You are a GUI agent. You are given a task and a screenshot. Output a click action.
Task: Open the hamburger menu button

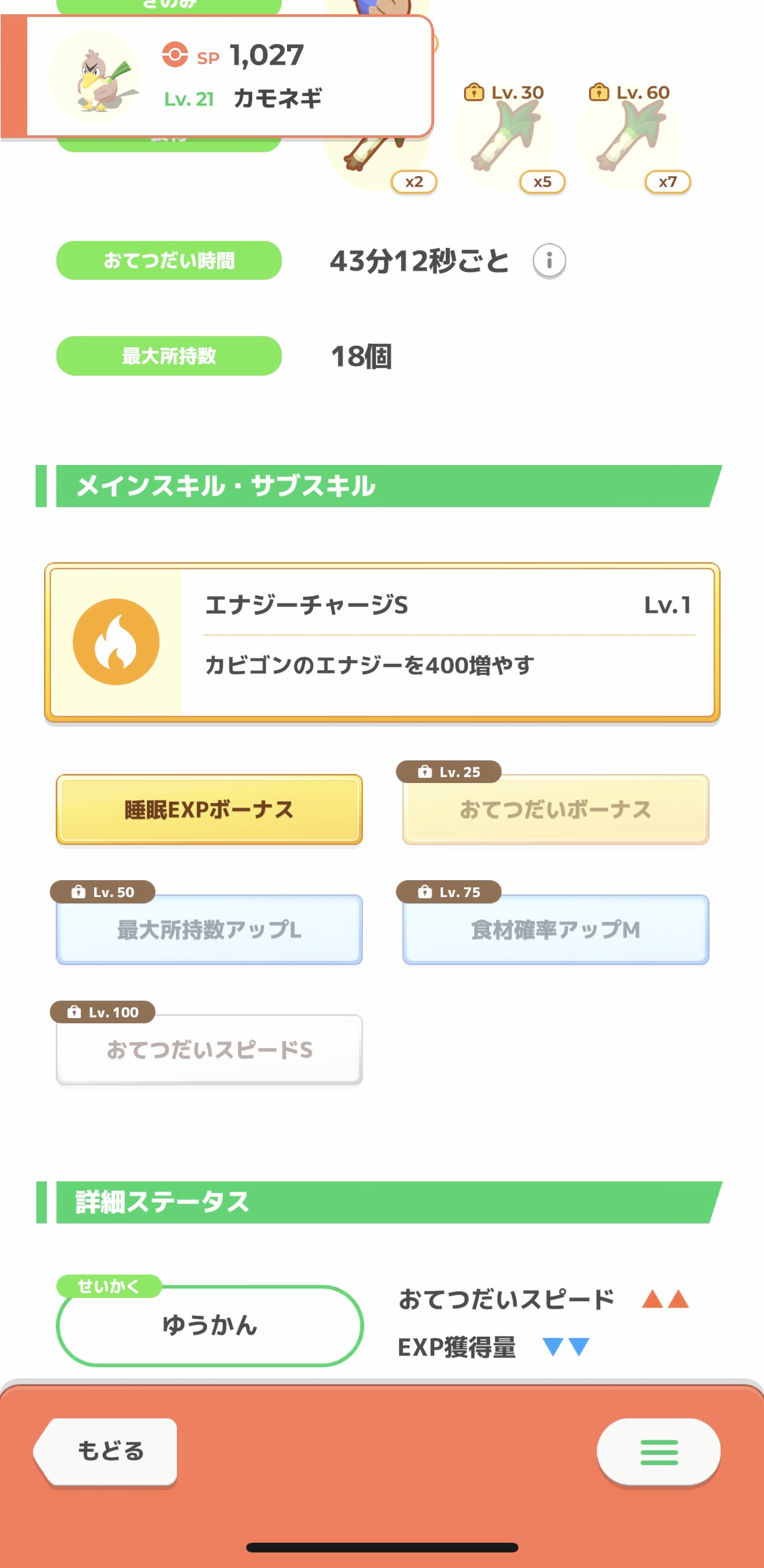[x=658, y=1451]
